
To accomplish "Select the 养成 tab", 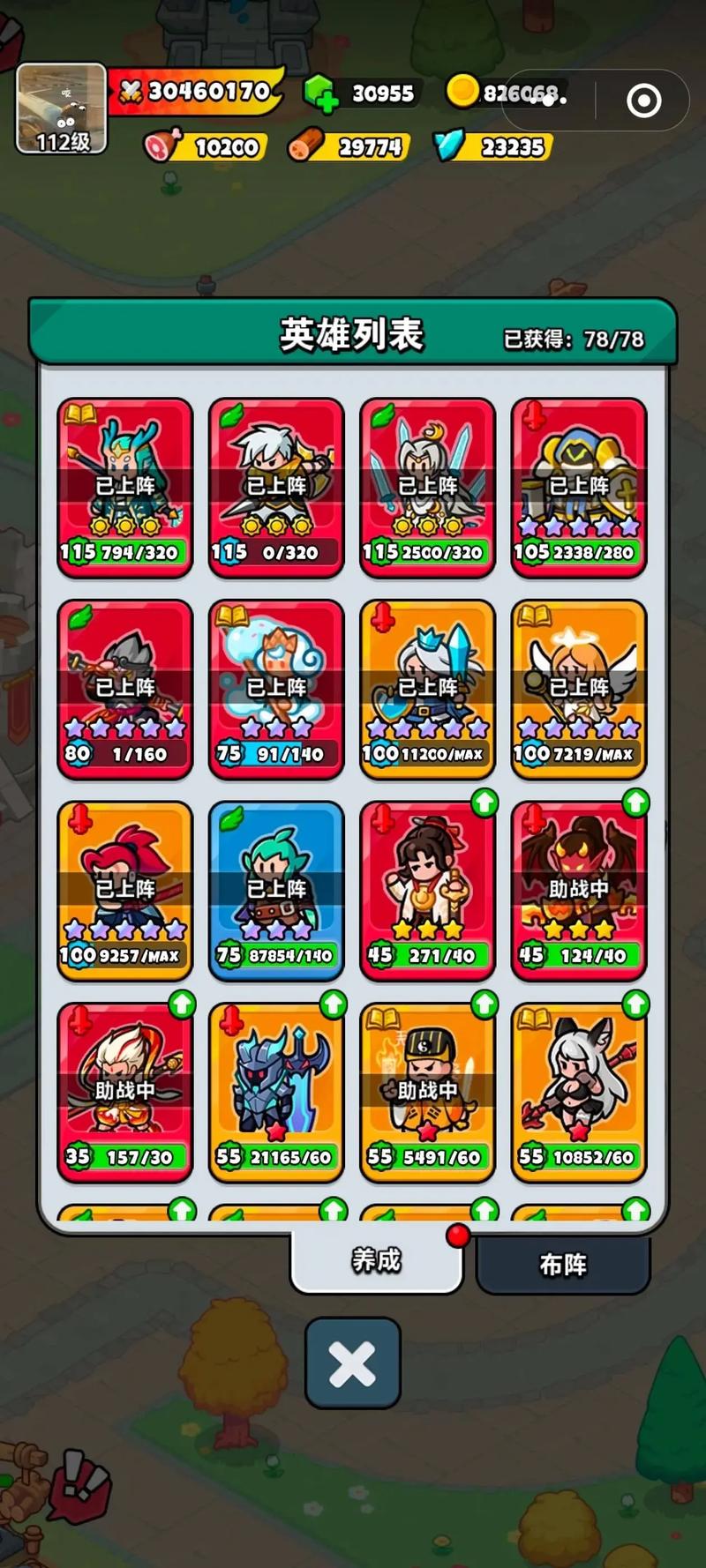I will pos(376,1261).
